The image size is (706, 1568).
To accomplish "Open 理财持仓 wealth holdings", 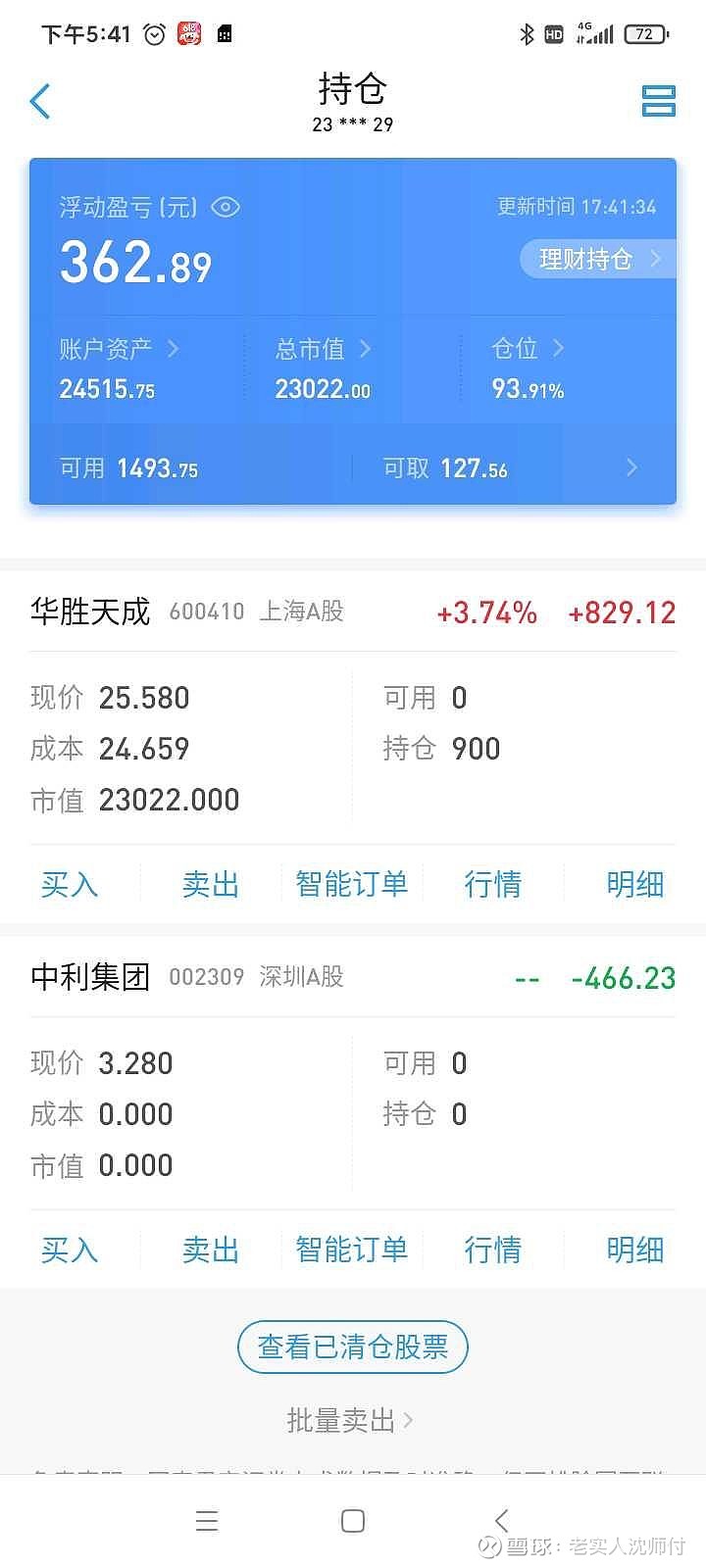I will click(x=598, y=259).
